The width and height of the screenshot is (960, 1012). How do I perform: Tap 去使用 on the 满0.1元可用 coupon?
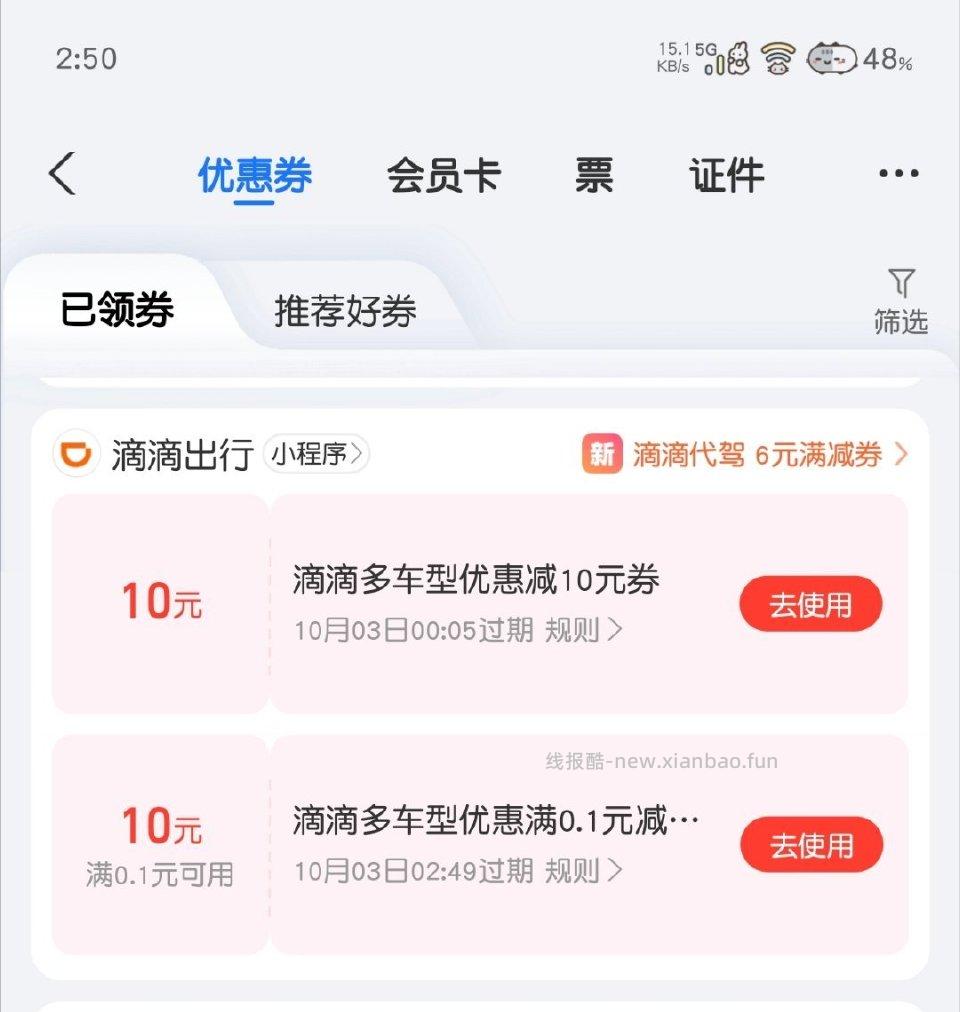(x=810, y=843)
